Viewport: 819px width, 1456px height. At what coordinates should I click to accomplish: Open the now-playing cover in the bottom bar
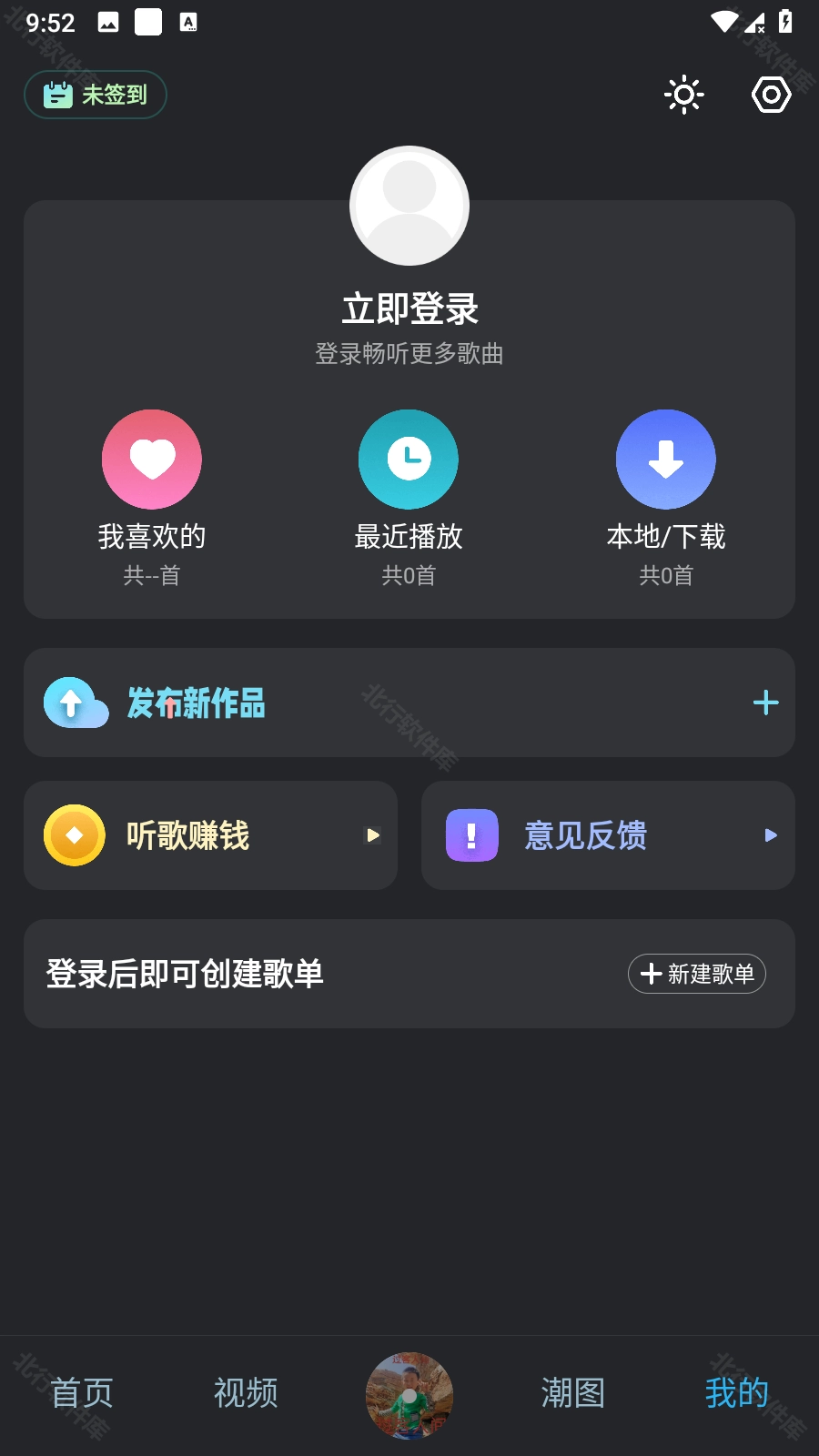pyautogui.click(x=409, y=1395)
